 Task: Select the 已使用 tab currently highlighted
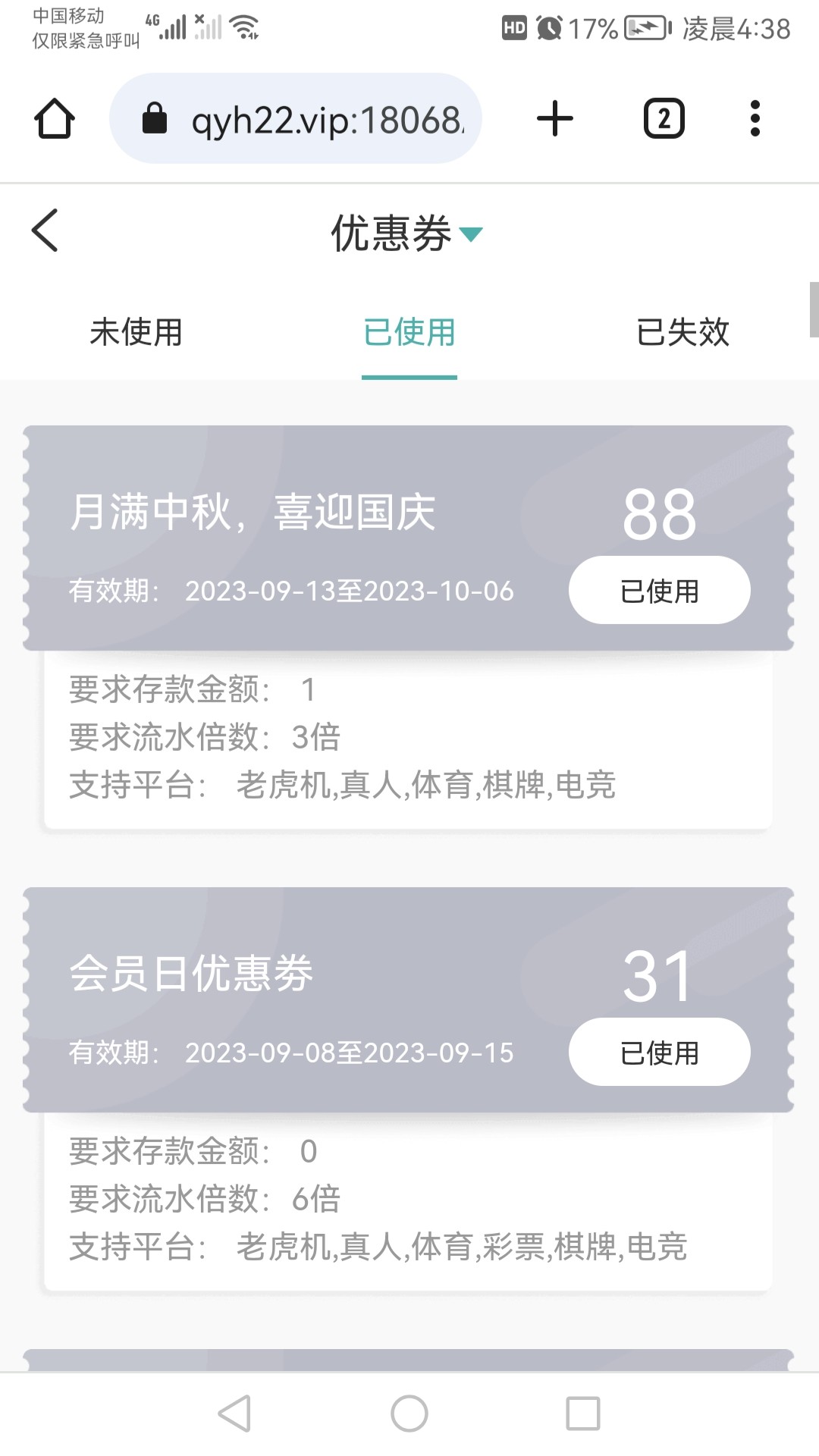point(409,332)
